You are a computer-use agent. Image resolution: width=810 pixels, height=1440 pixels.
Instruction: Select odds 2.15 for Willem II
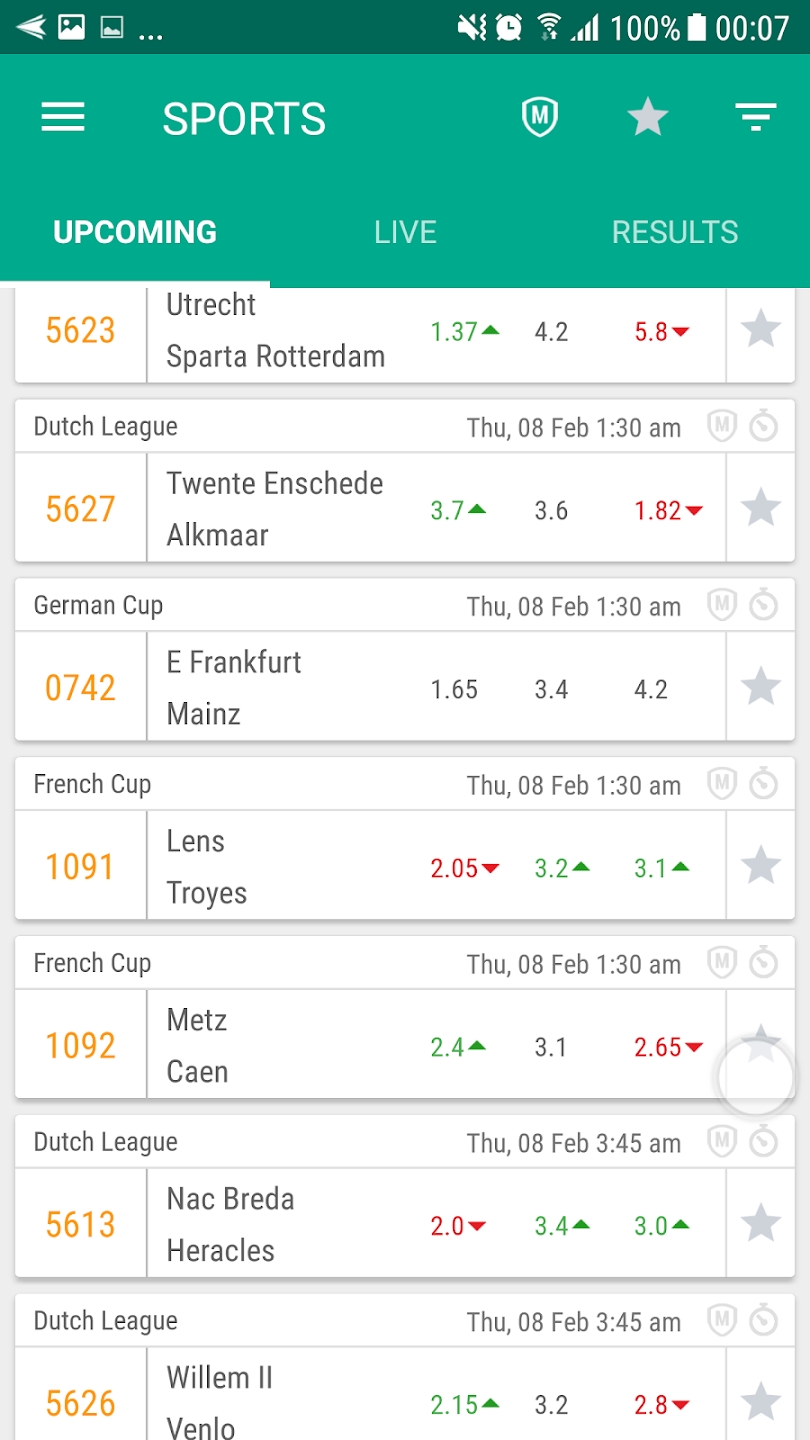tap(465, 1405)
